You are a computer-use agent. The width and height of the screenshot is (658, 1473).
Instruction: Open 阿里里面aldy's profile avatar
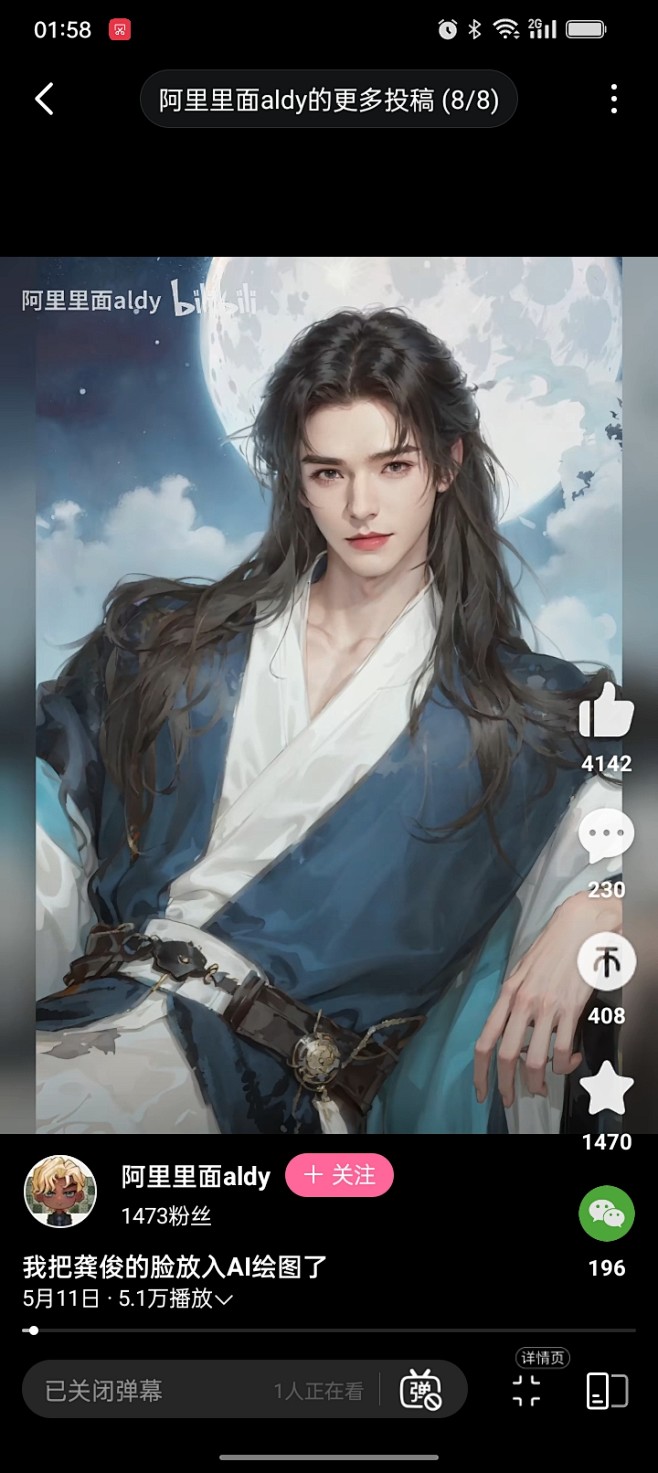60,1191
